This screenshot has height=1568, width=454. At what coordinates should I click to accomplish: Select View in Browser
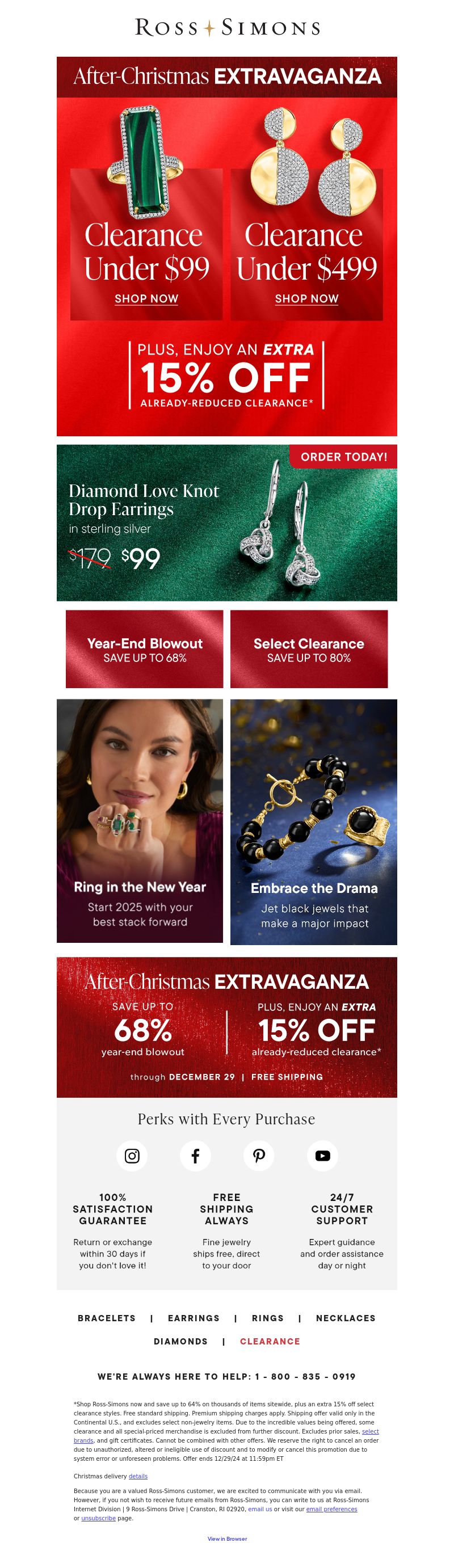click(x=227, y=1539)
